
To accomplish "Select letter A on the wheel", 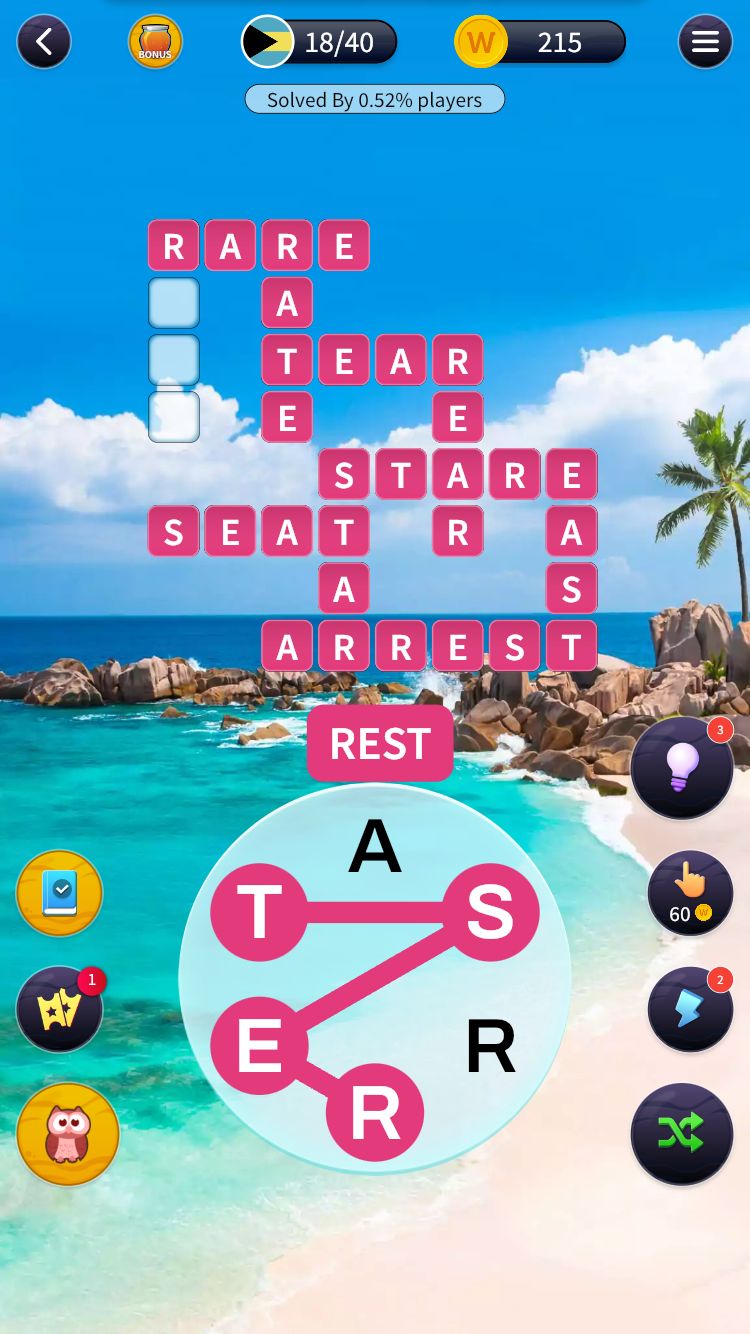I will click(x=375, y=848).
